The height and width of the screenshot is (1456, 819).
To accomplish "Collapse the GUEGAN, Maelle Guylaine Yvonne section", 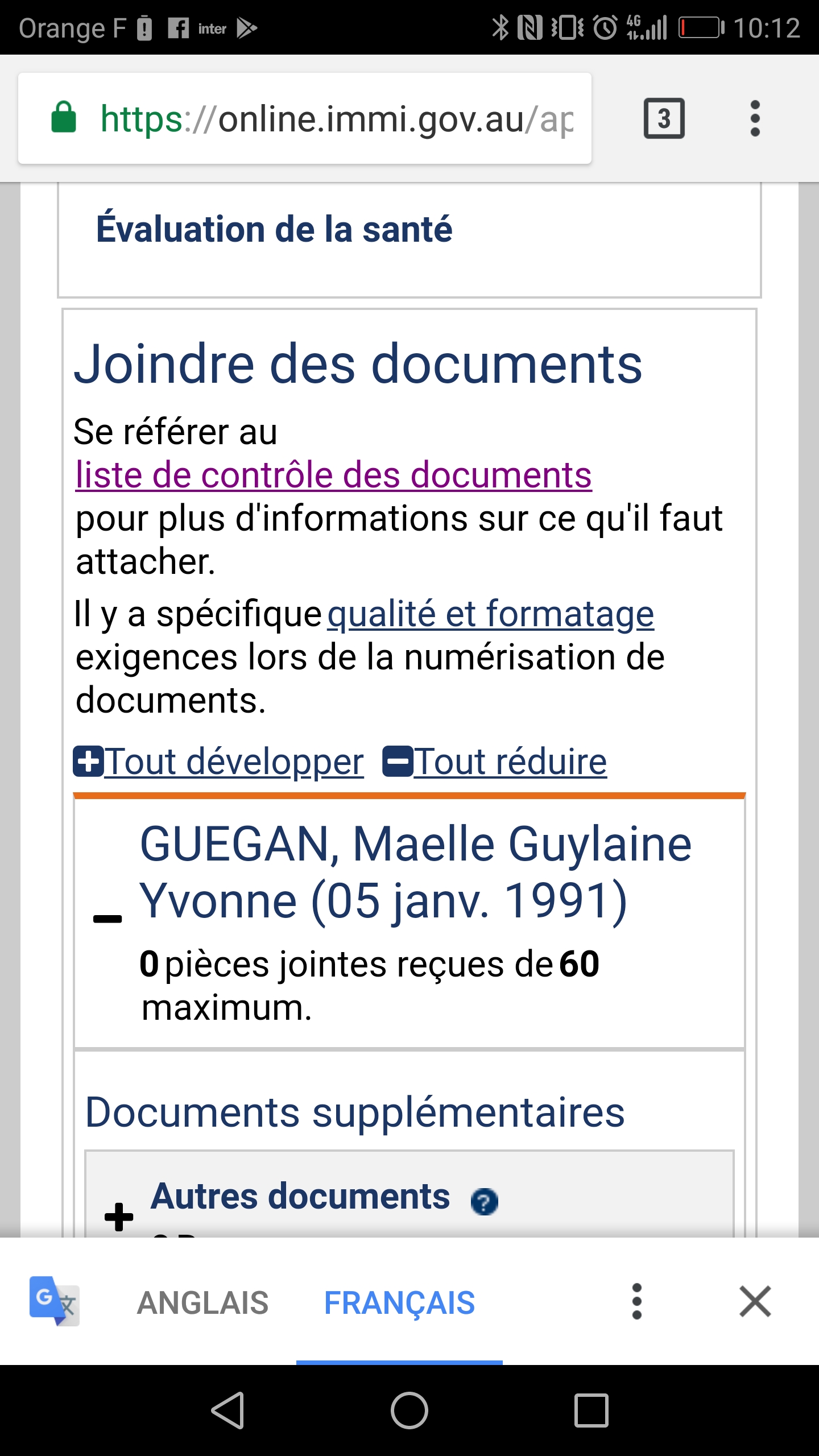I will tap(107, 918).
